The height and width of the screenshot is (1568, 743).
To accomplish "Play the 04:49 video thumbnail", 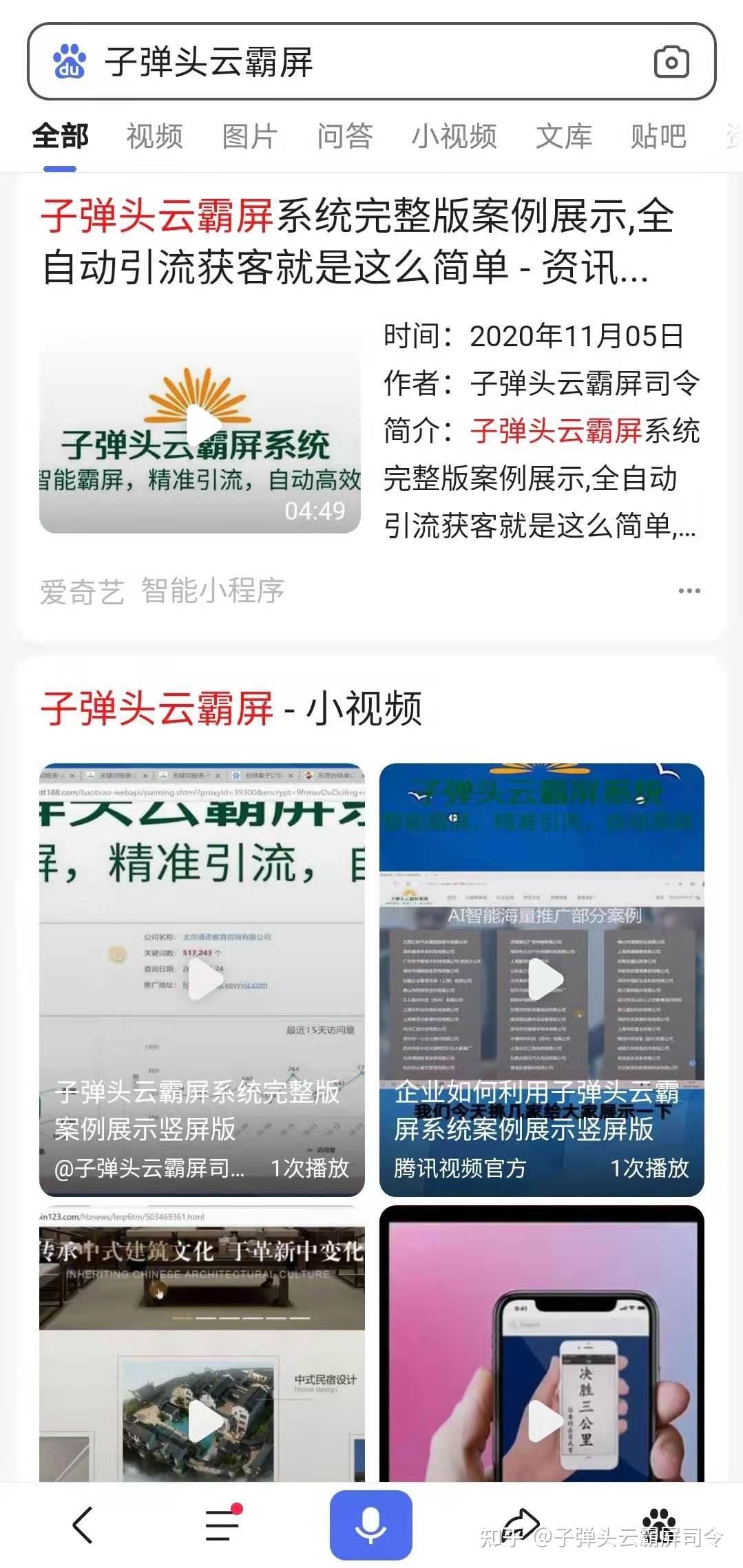I will (x=200, y=427).
